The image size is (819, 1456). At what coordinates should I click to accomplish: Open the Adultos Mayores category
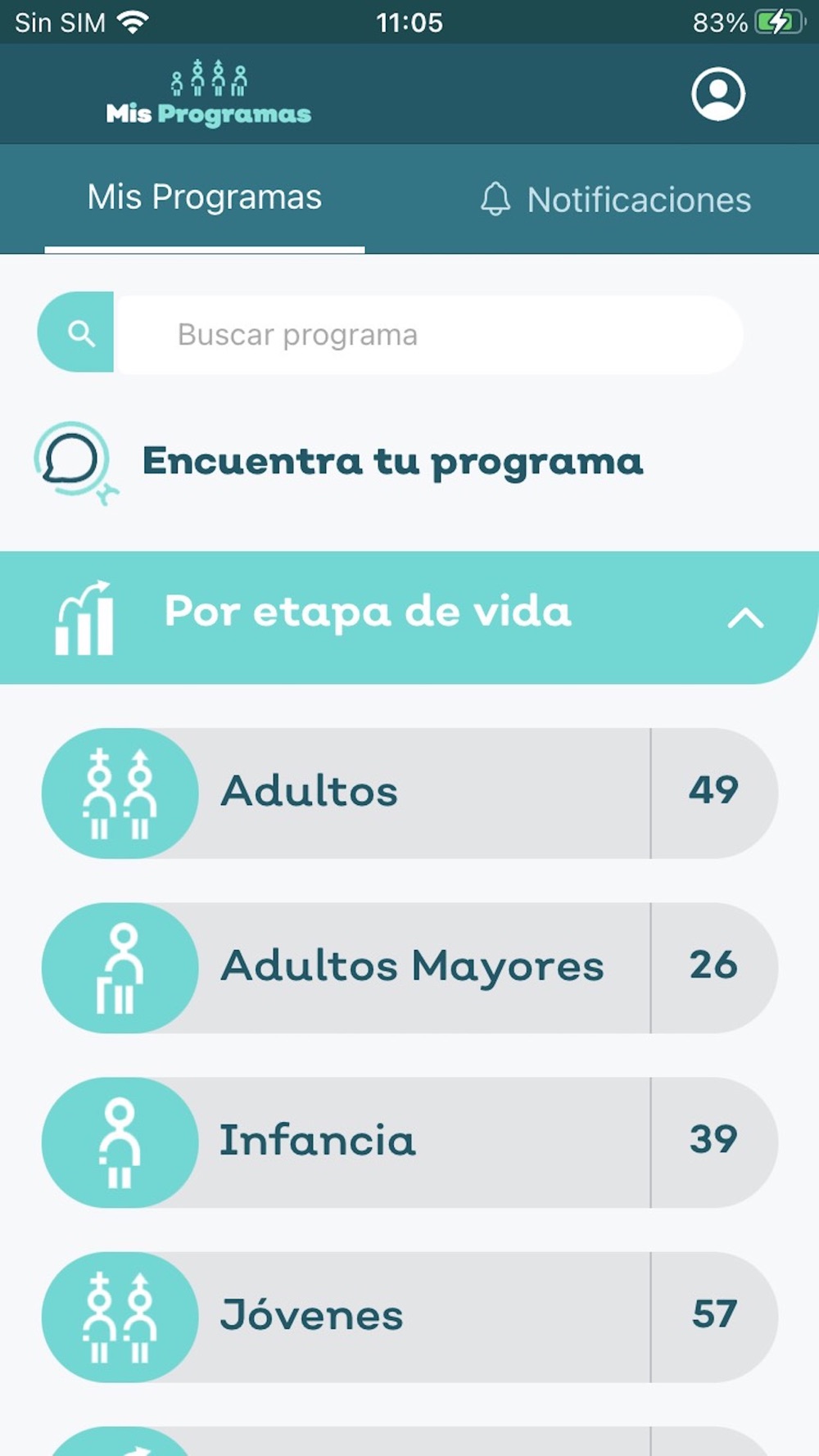click(409, 967)
